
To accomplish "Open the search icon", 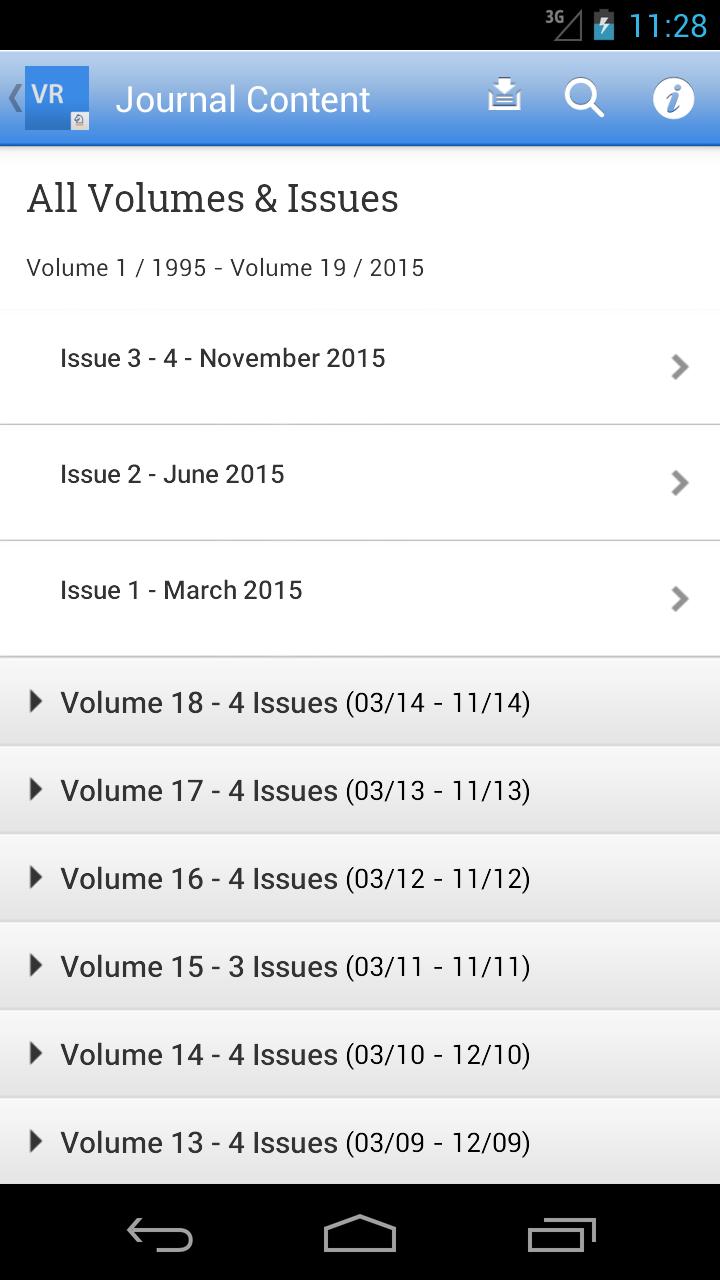I will click(584, 98).
